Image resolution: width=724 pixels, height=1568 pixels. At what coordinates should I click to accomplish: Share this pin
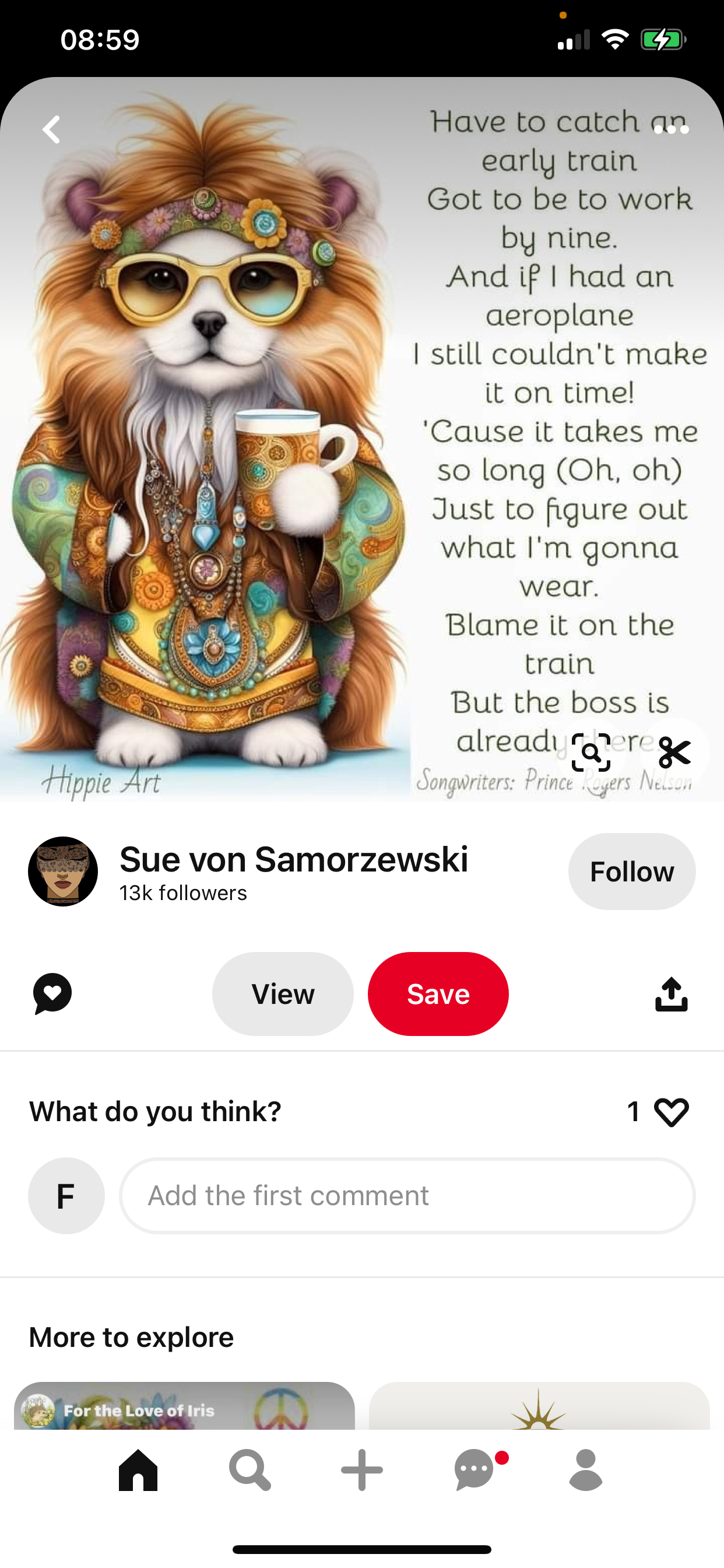pyautogui.click(x=671, y=994)
